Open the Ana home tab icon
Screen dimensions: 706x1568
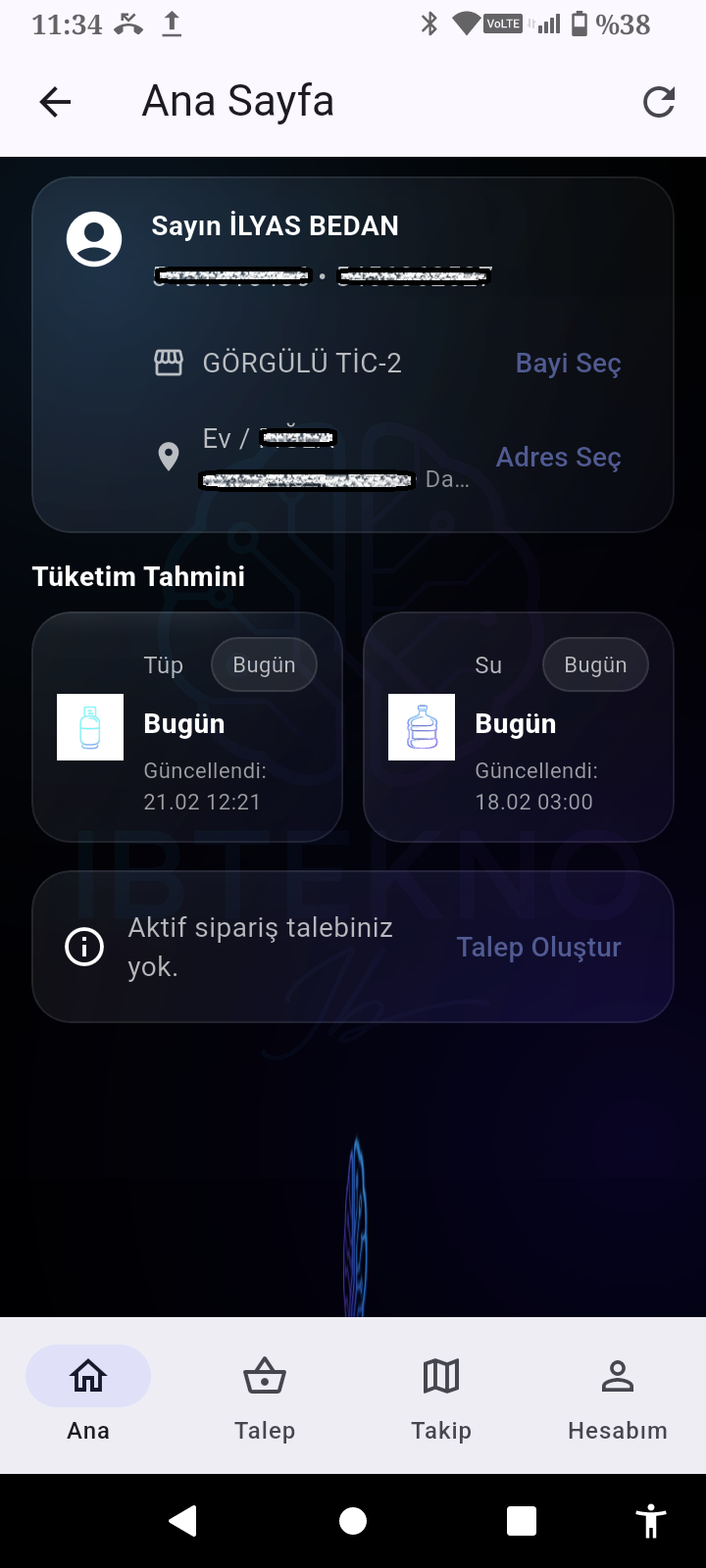pyautogui.click(x=87, y=1375)
